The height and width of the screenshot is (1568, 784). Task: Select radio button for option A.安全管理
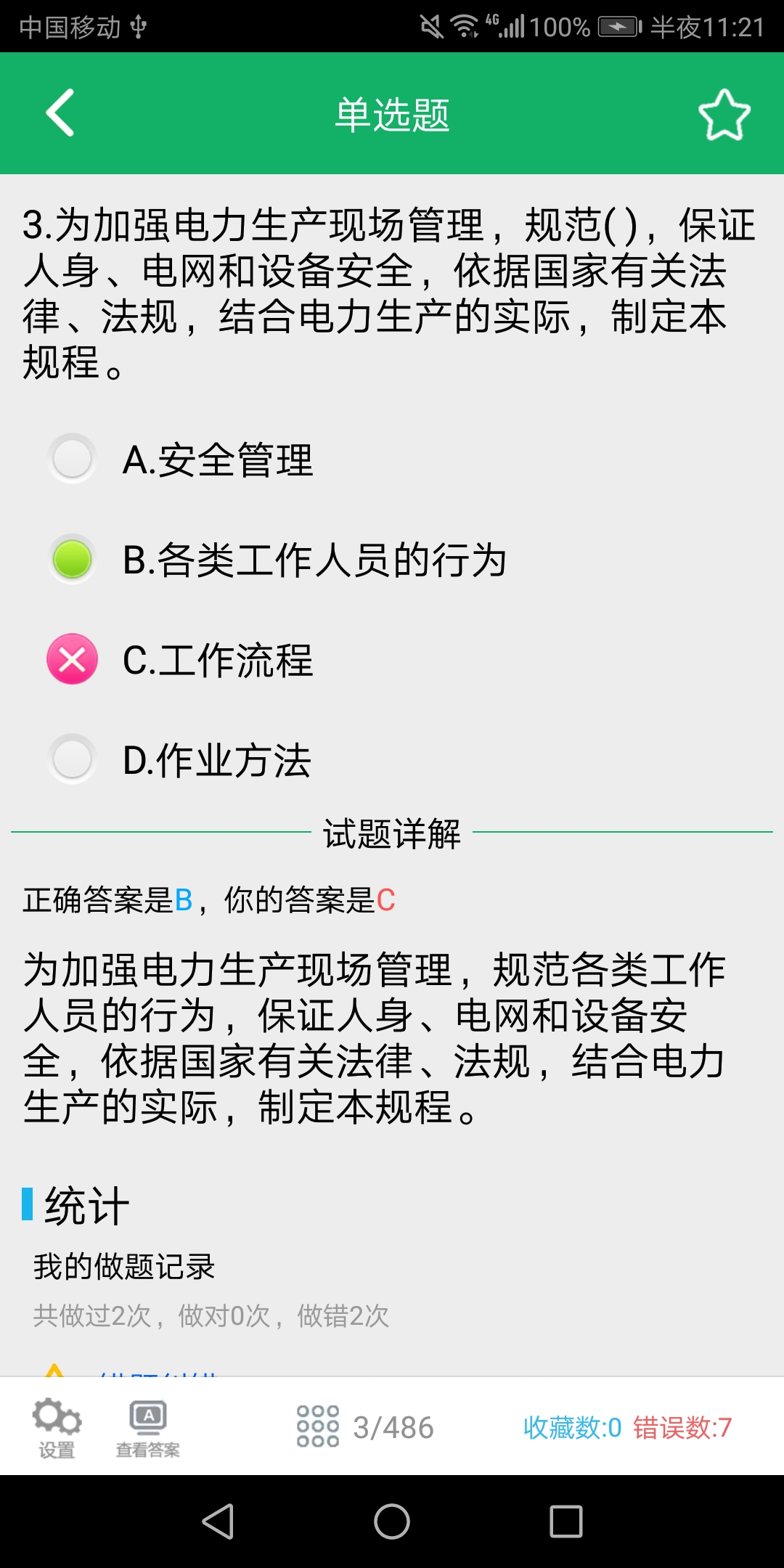click(x=71, y=457)
